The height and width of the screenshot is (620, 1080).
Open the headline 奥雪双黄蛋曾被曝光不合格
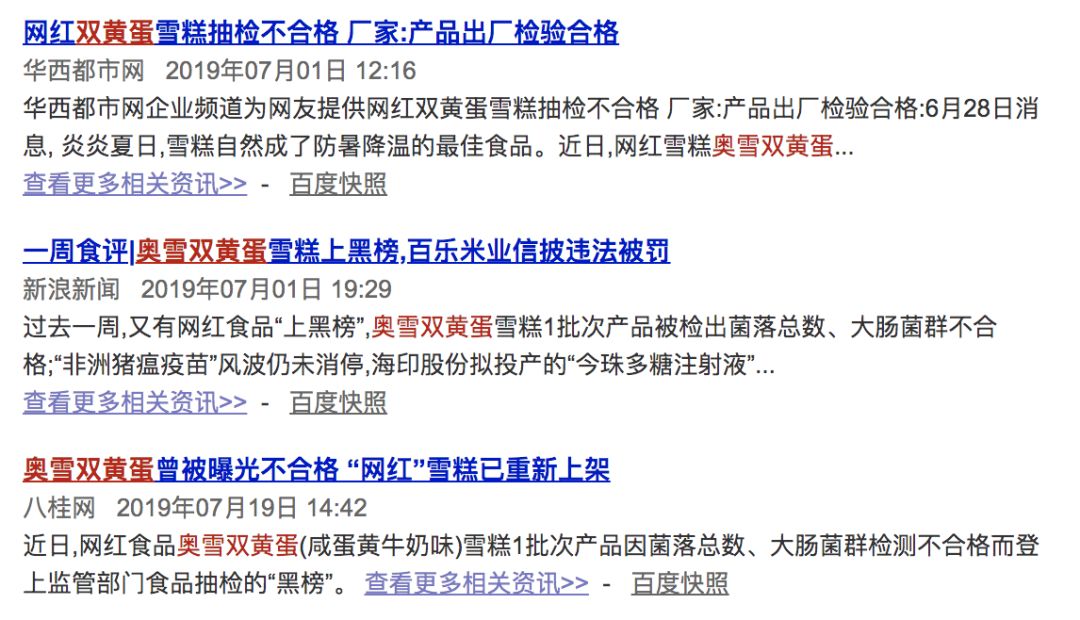(316, 469)
